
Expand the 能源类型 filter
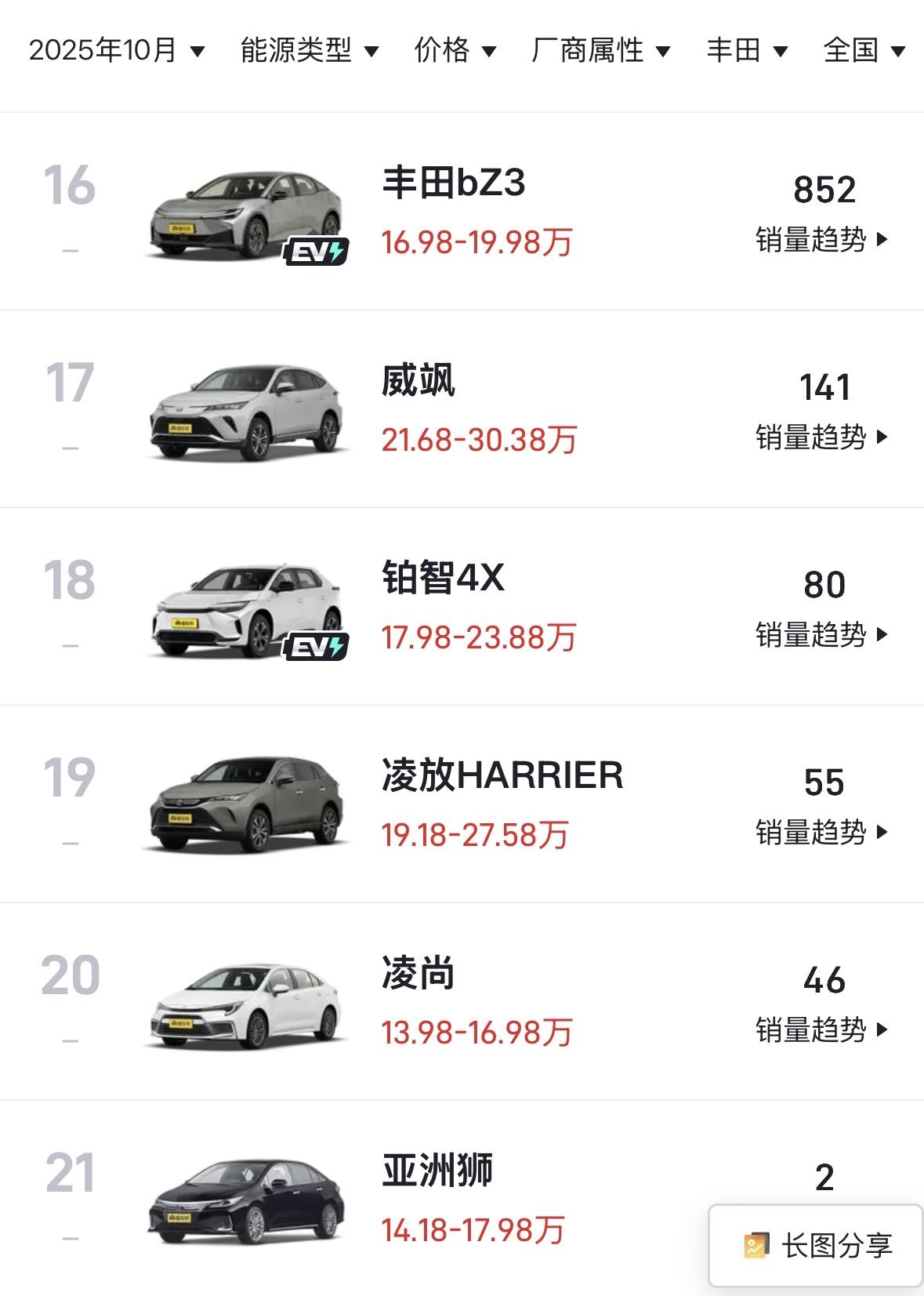[x=309, y=51]
